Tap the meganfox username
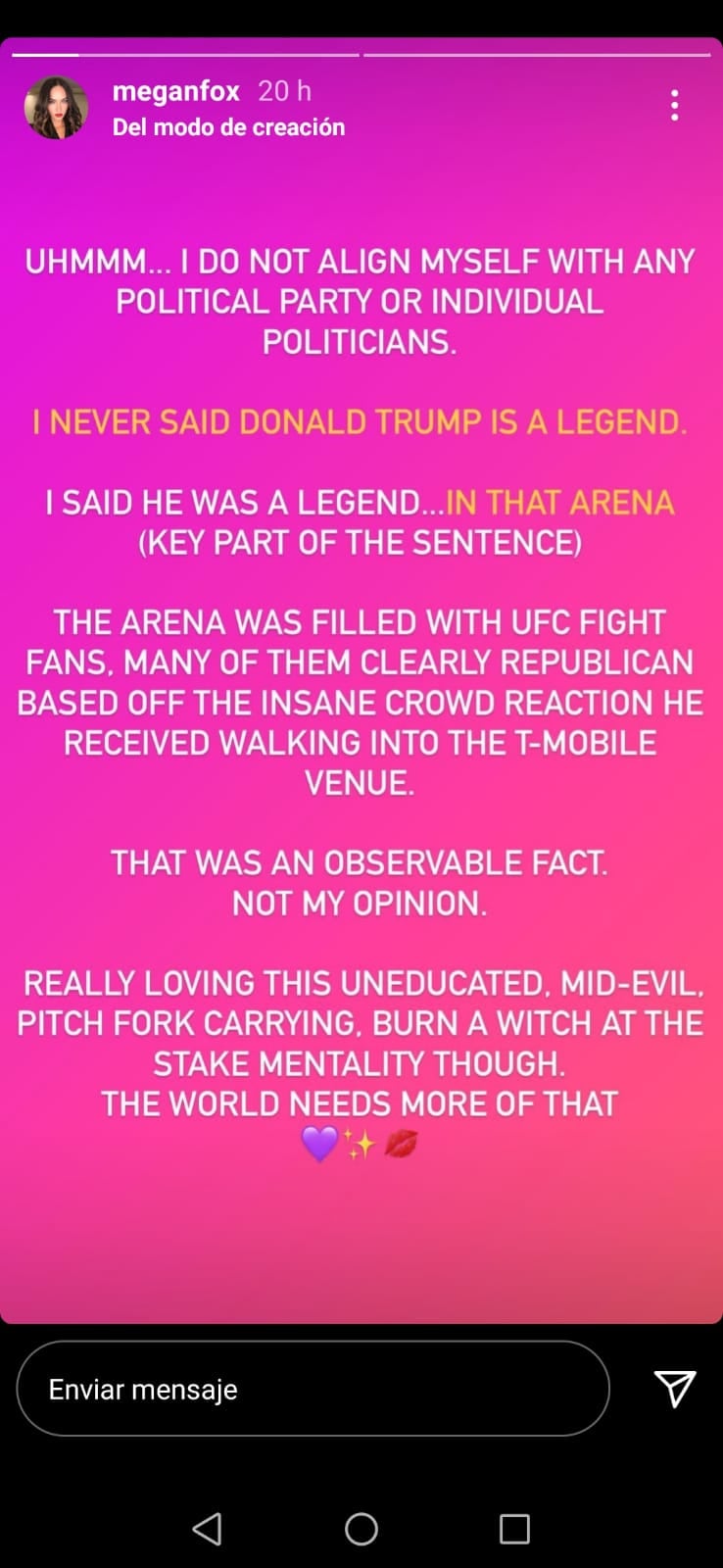This screenshot has height=1568, width=723. (x=176, y=91)
